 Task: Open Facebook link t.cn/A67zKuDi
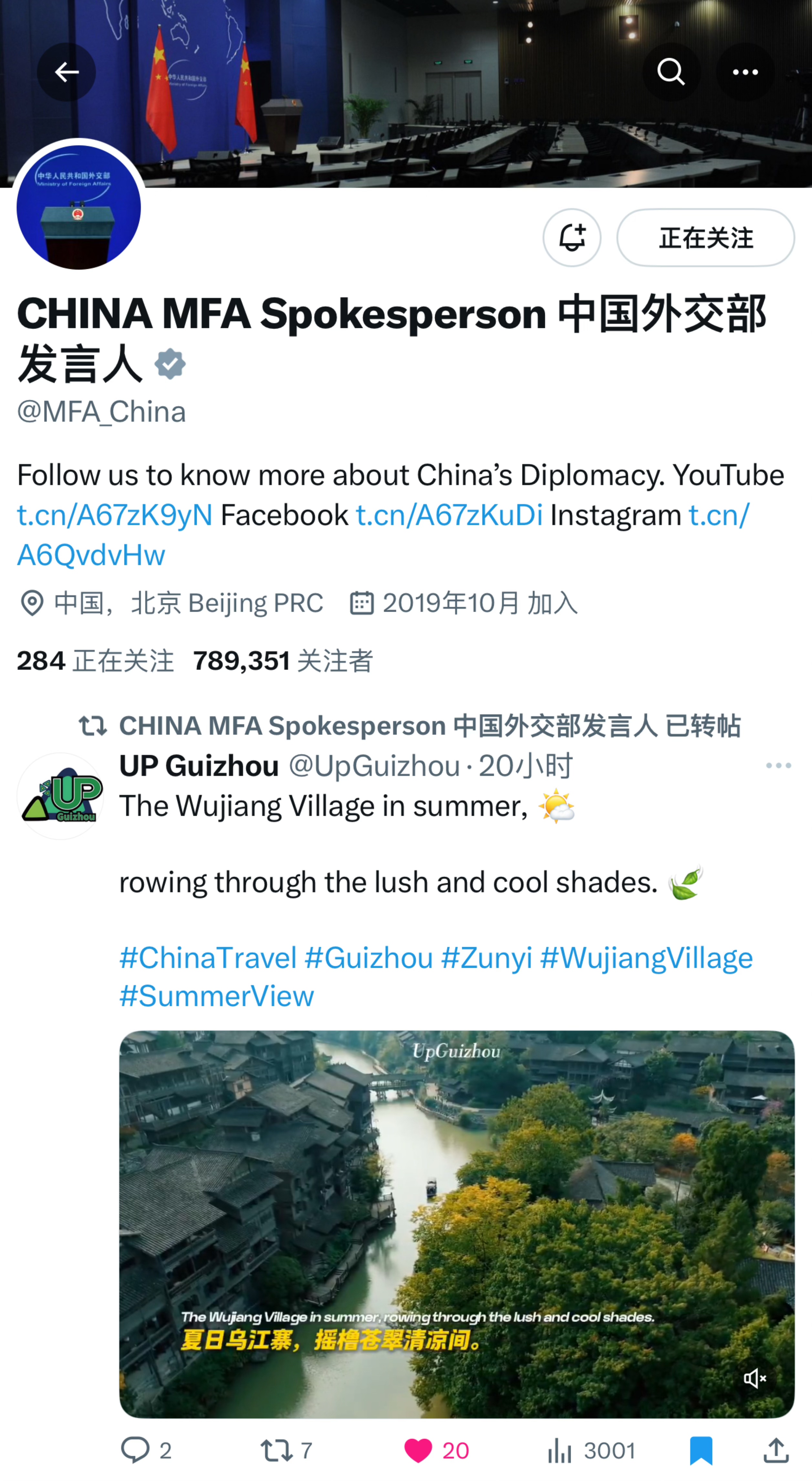click(449, 515)
